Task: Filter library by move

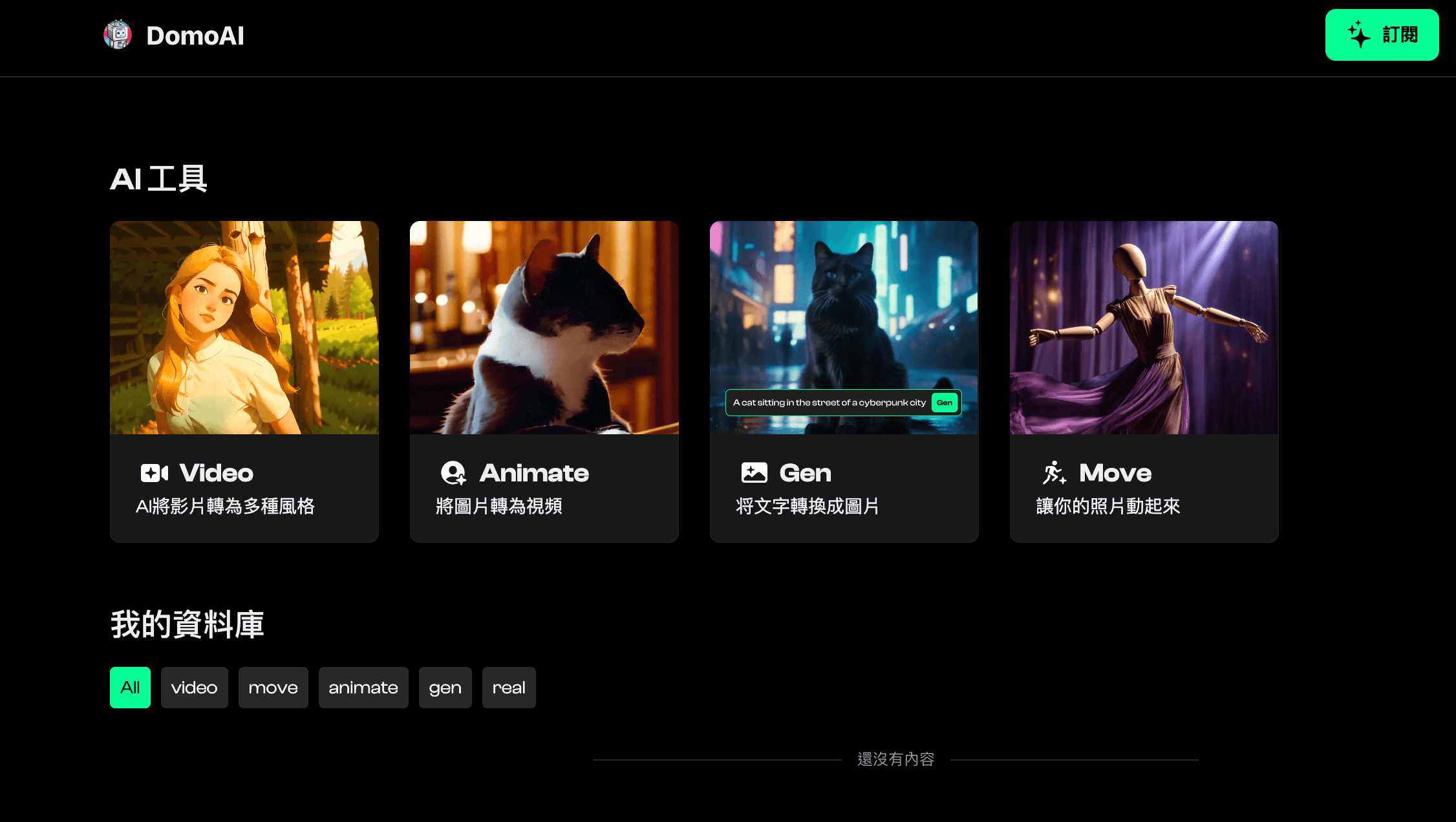Action: click(273, 688)
